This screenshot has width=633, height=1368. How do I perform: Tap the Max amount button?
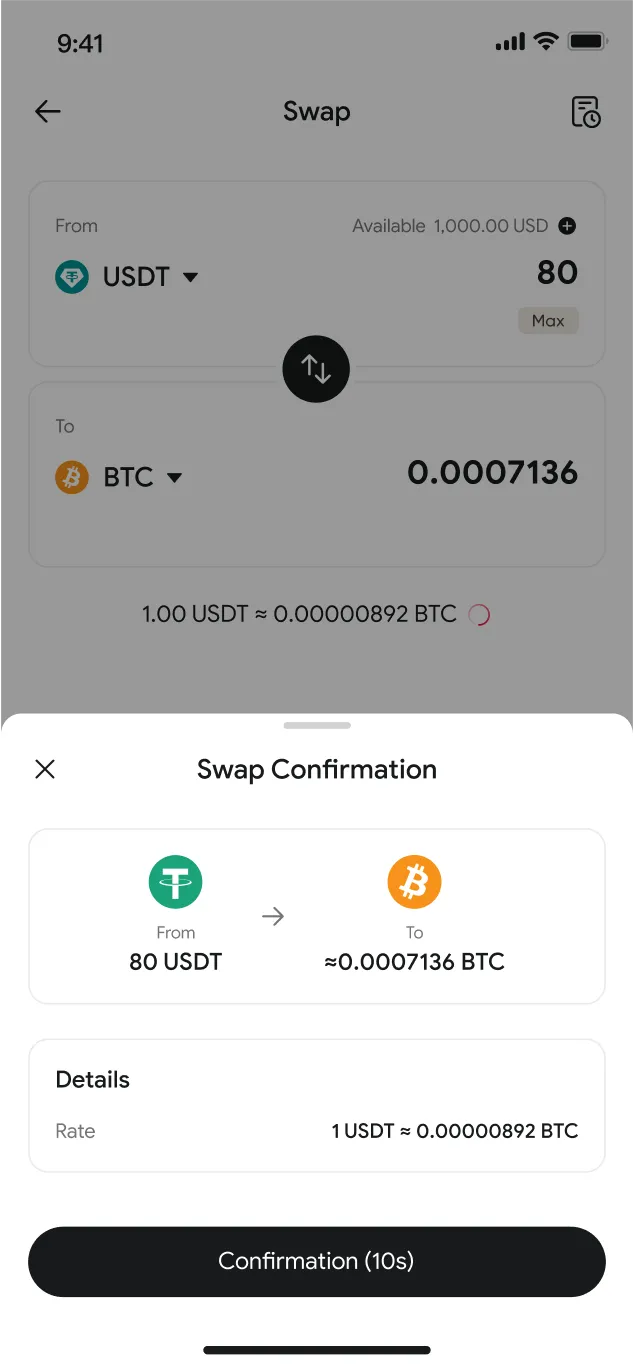pos(548,321)
